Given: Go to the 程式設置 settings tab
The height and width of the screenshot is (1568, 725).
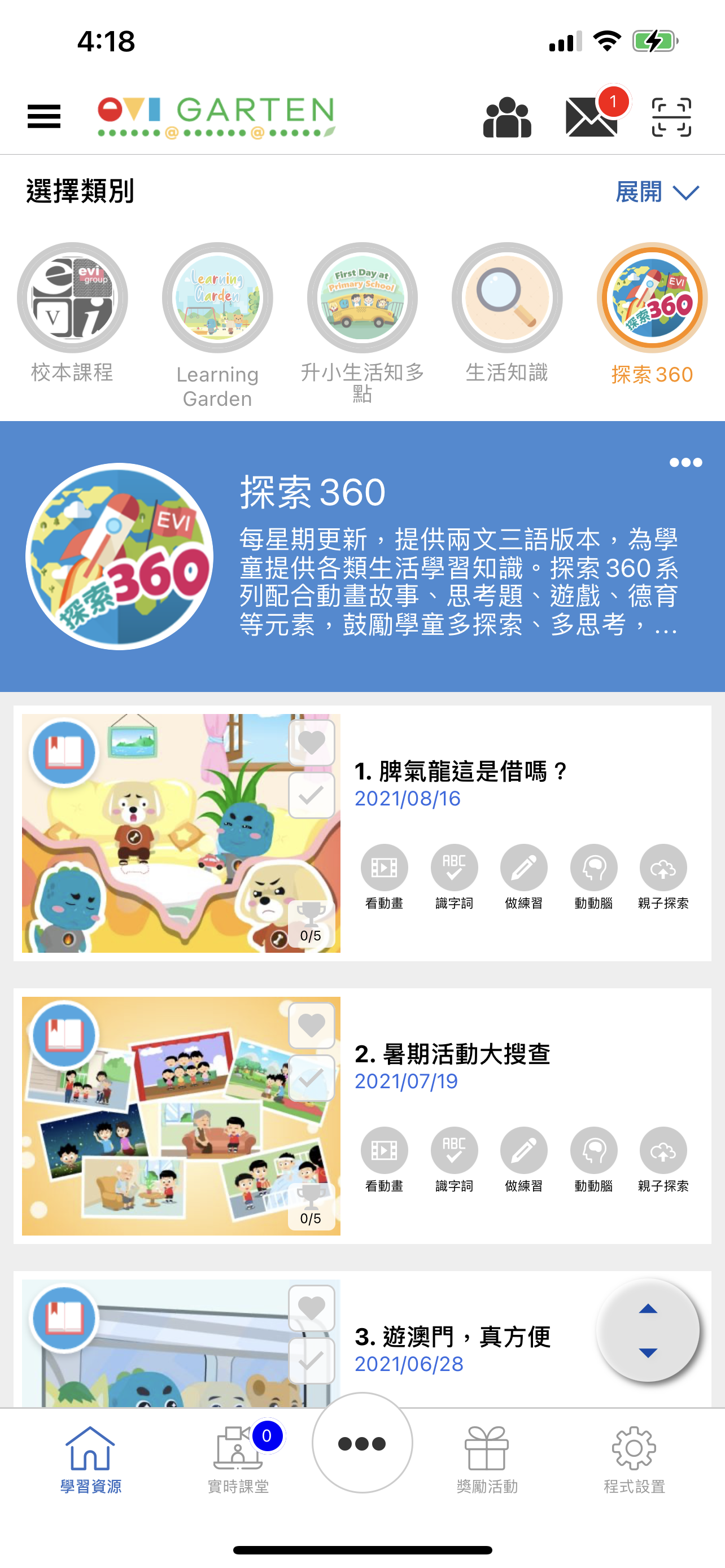Looking at the screenshot, I should coord(634,1458).
